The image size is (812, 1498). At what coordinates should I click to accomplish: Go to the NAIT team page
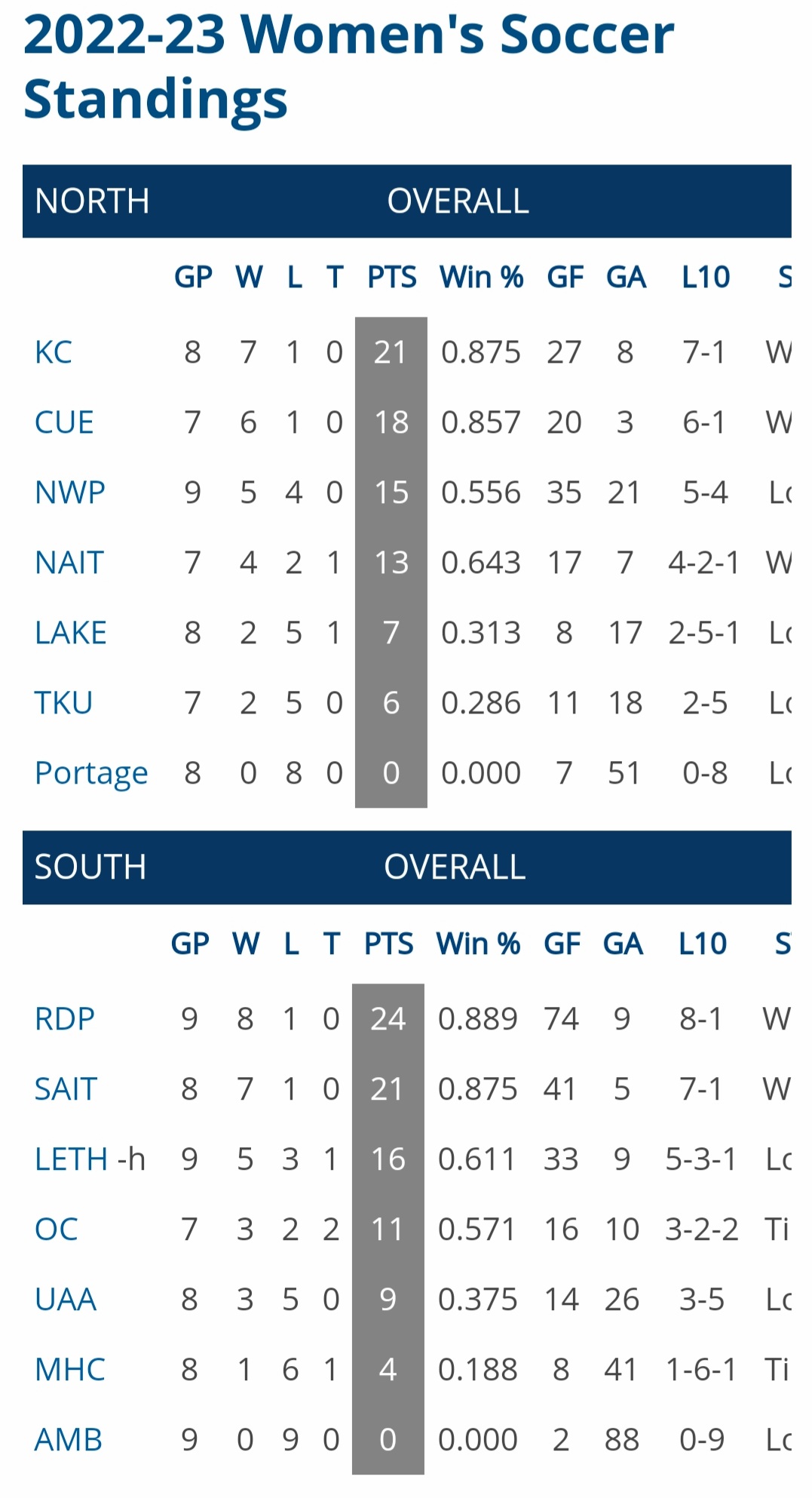(x=69, y=563)
